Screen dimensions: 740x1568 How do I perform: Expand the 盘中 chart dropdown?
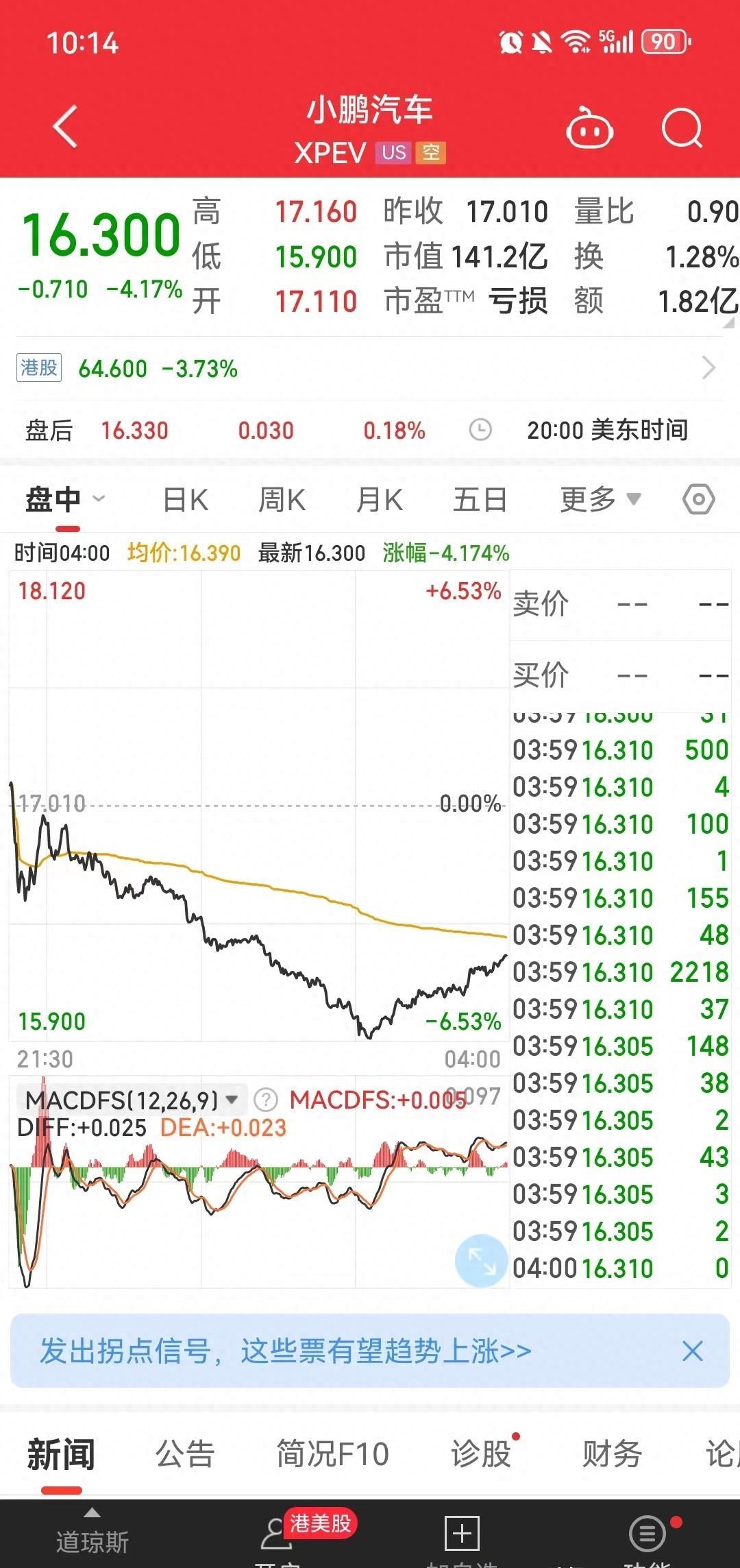coord(66,499)
